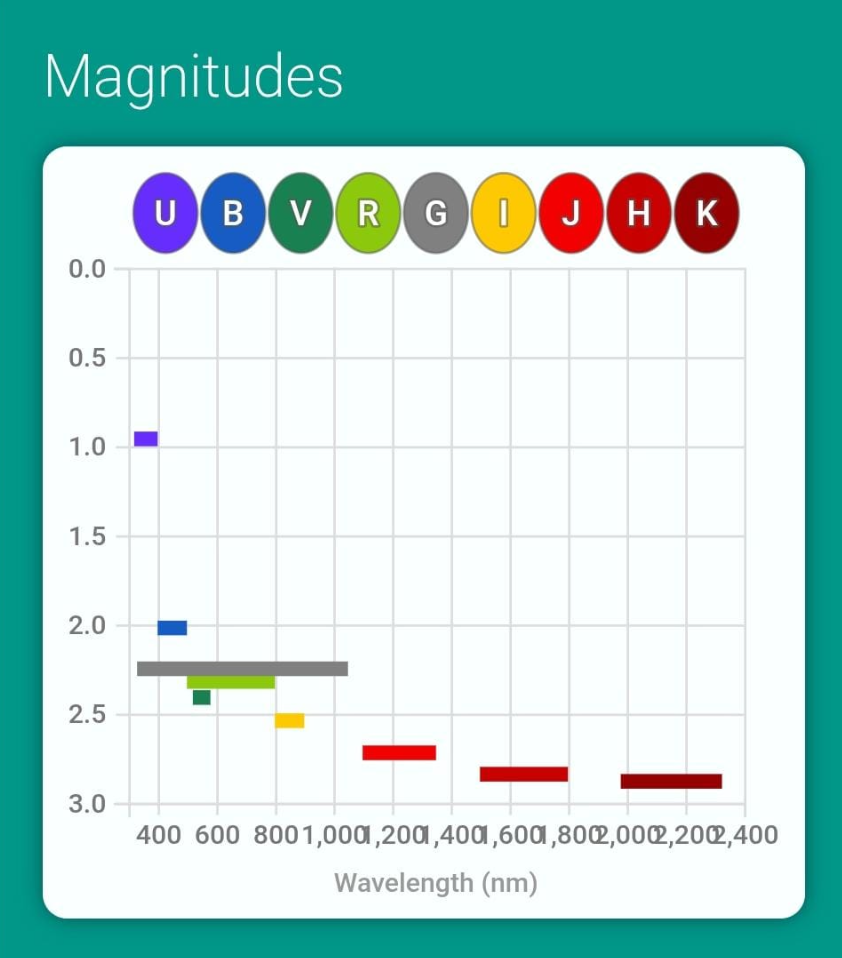Select the red J band button
The width and height of the screenshot is (842, 958).
pos(571,213)
